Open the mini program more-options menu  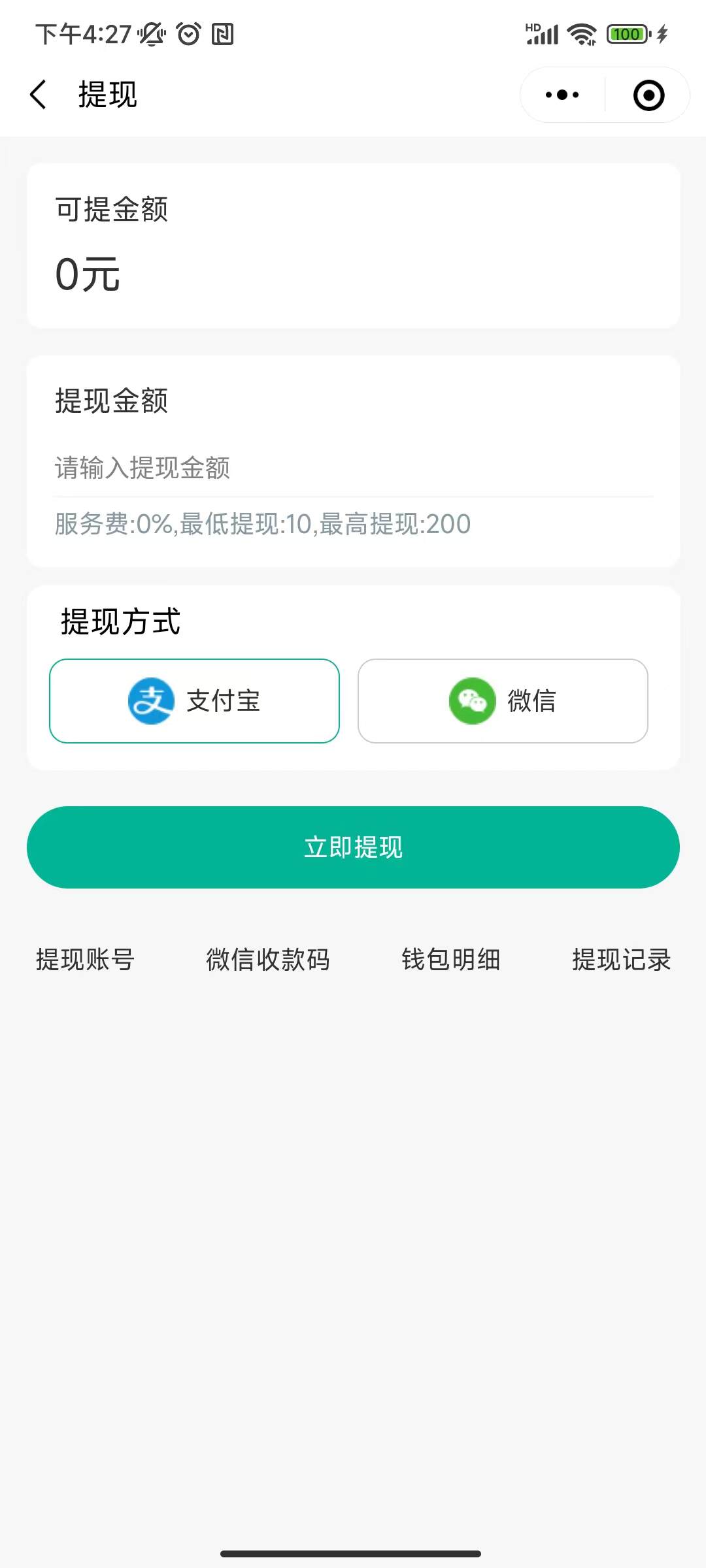pyautogui.click(x=562, y=95)
